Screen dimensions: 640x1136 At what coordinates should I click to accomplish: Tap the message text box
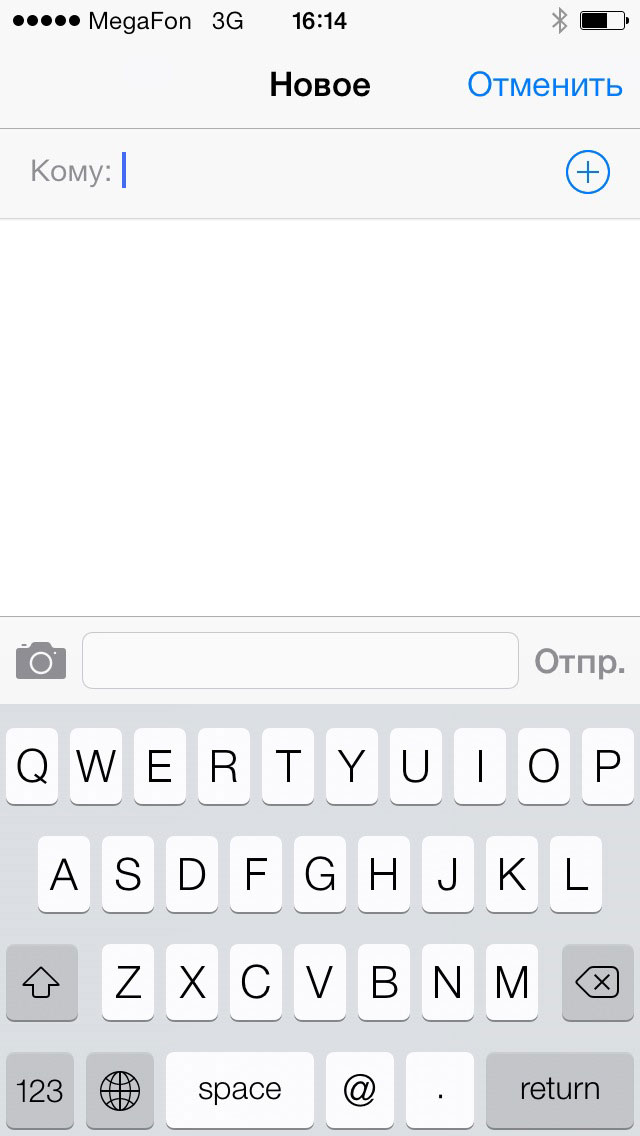300,660
